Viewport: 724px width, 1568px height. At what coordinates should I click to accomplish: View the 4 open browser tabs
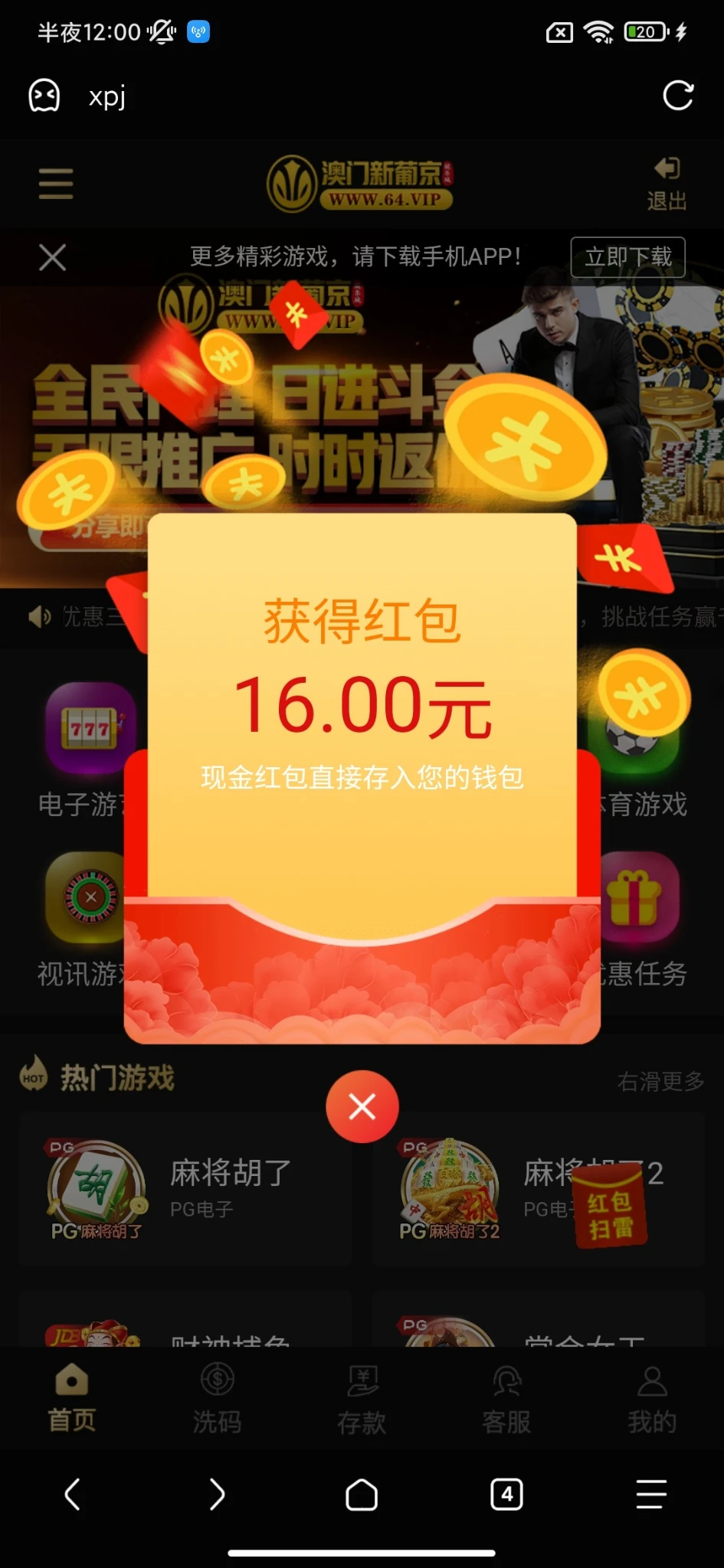tap(506, 1494)
